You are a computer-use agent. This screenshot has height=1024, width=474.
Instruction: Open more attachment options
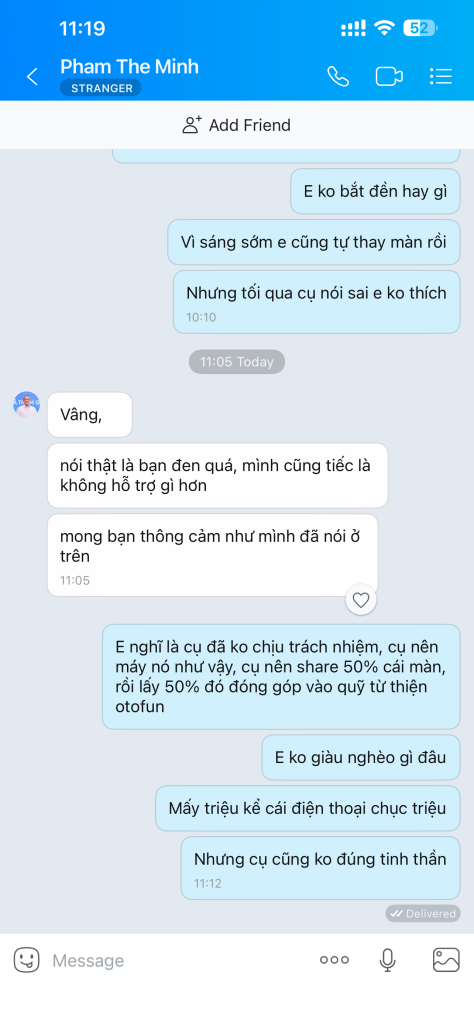pos(334,960)
